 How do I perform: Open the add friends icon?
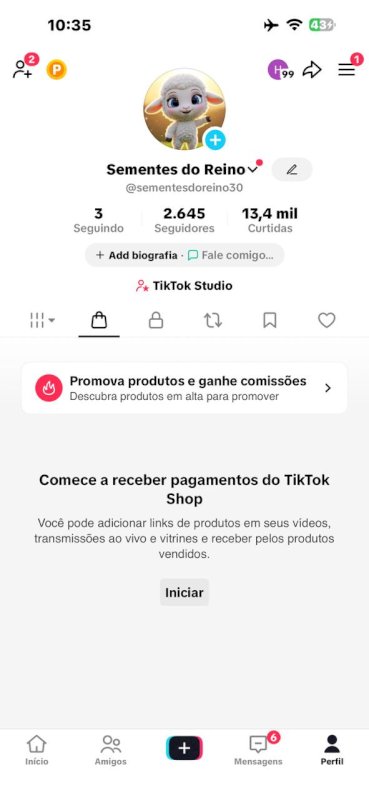point(22,69)
